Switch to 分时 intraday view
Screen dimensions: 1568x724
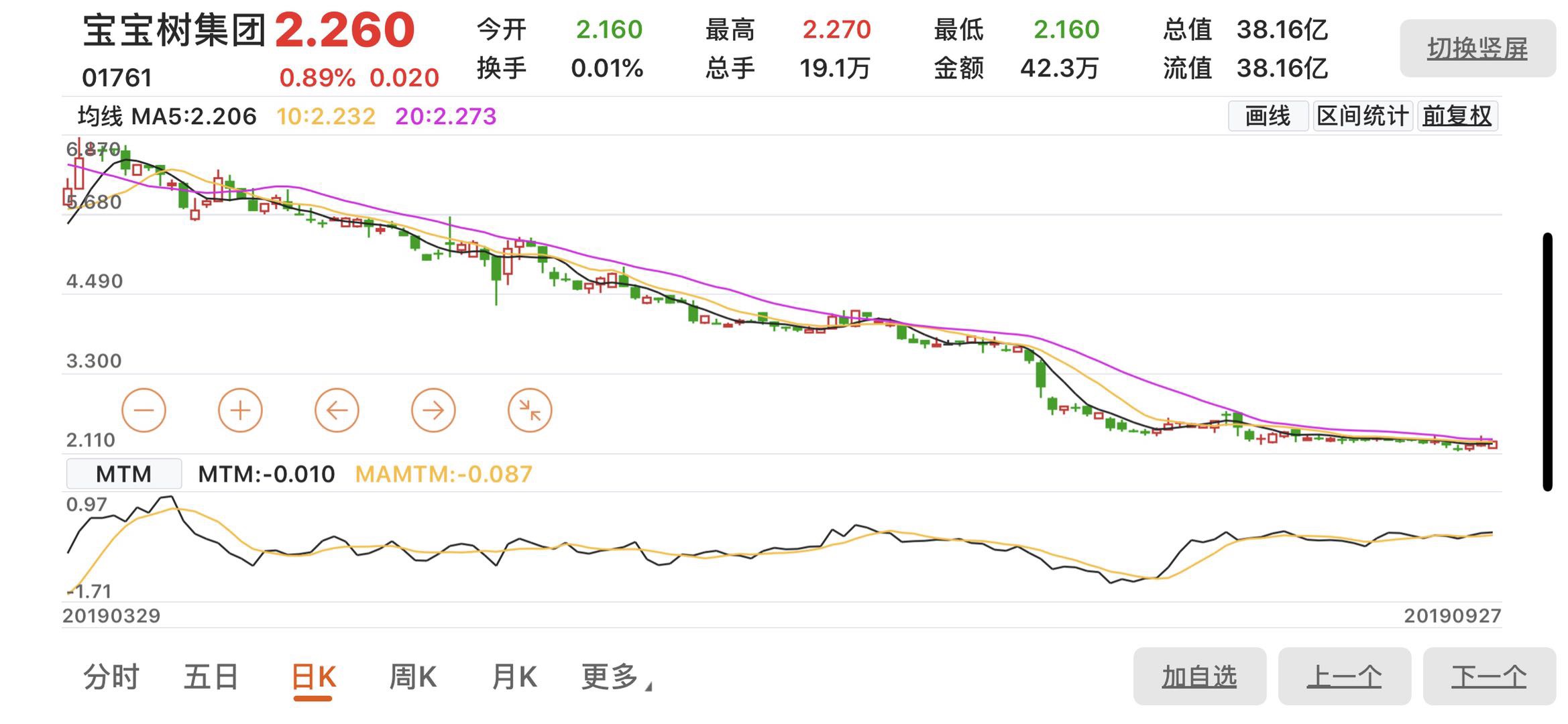[x=111, y=676]
